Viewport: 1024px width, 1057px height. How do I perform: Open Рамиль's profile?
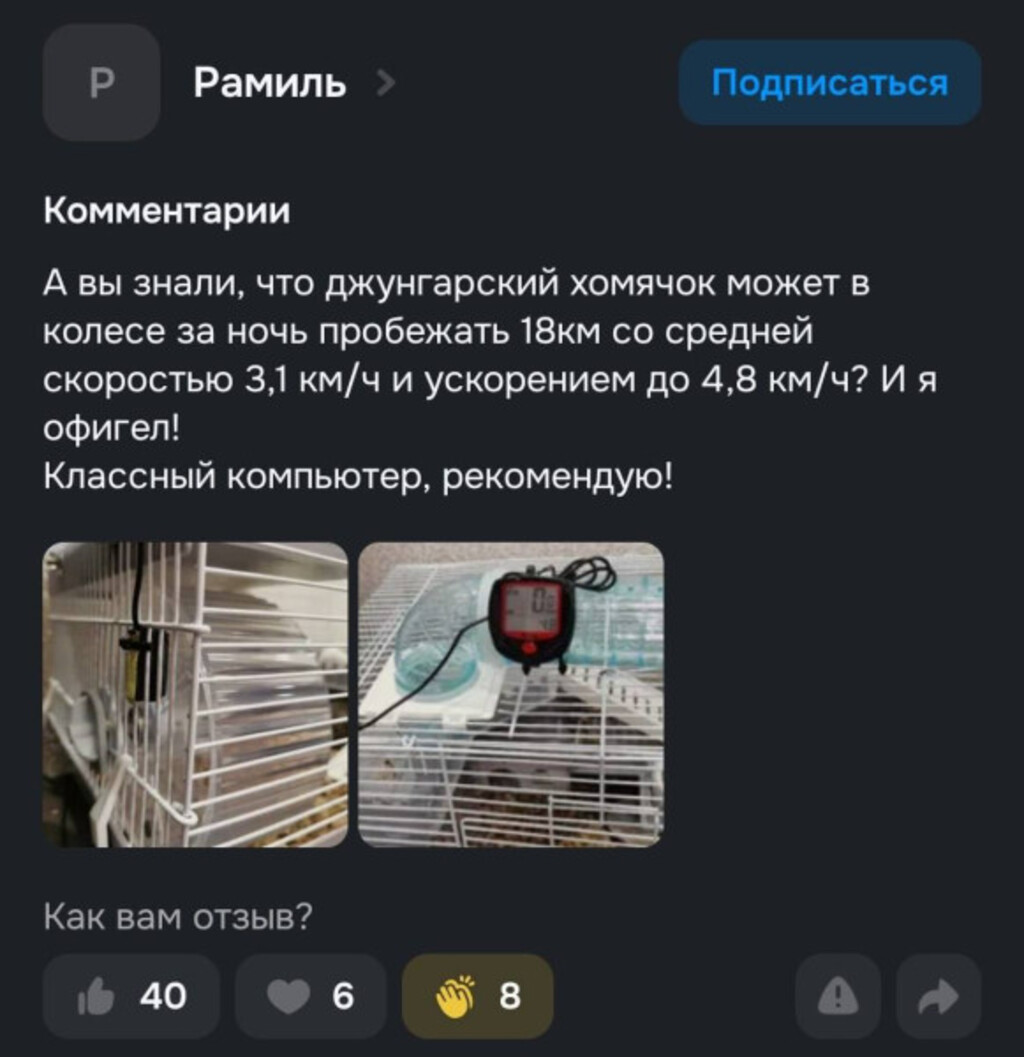(270, 83)
